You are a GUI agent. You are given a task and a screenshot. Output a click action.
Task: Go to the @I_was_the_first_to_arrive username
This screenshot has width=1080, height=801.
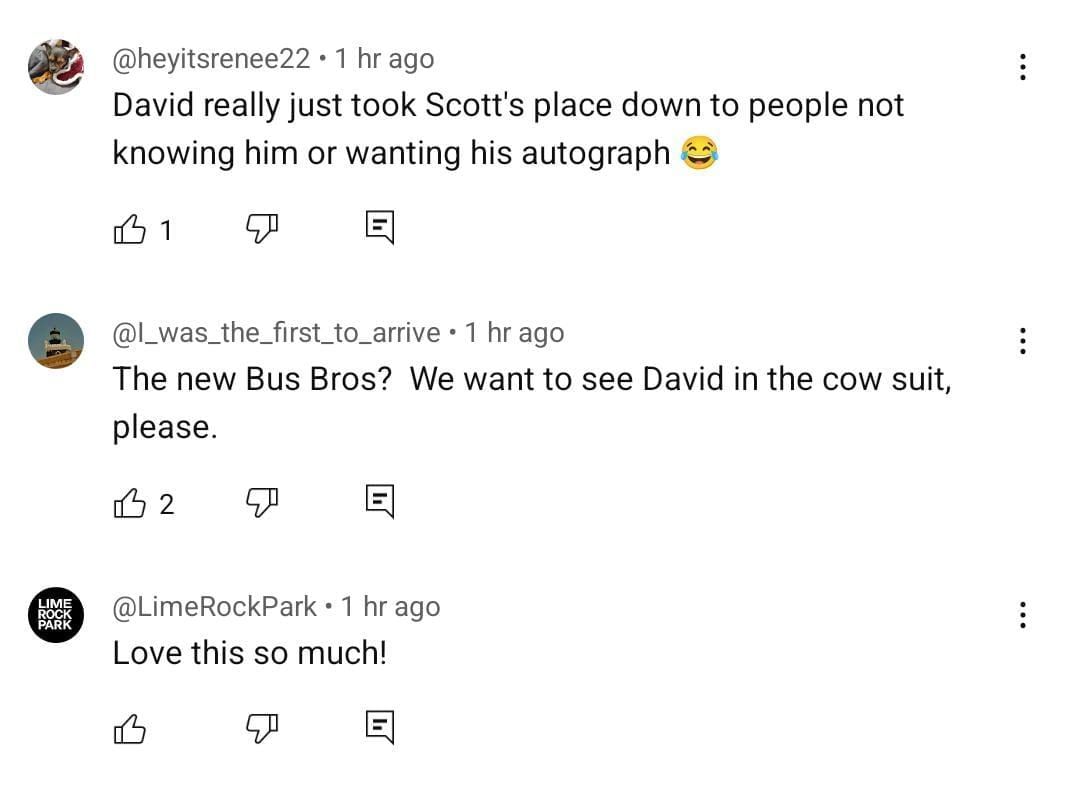tap(276, 333)
